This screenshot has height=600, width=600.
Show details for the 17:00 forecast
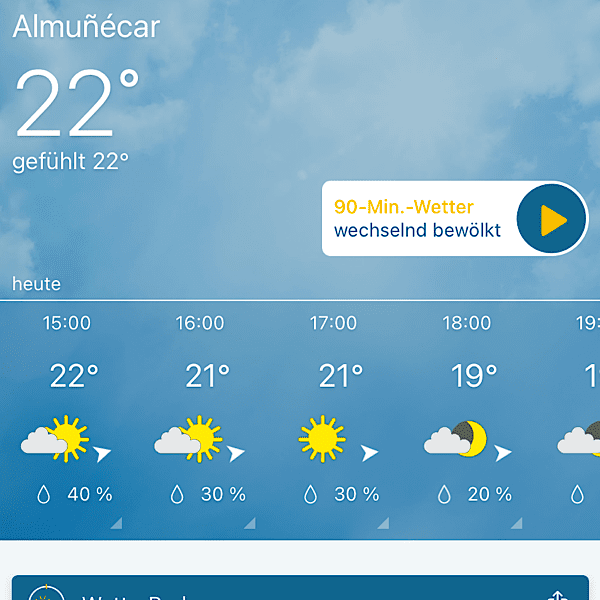(x=335, y=420)
